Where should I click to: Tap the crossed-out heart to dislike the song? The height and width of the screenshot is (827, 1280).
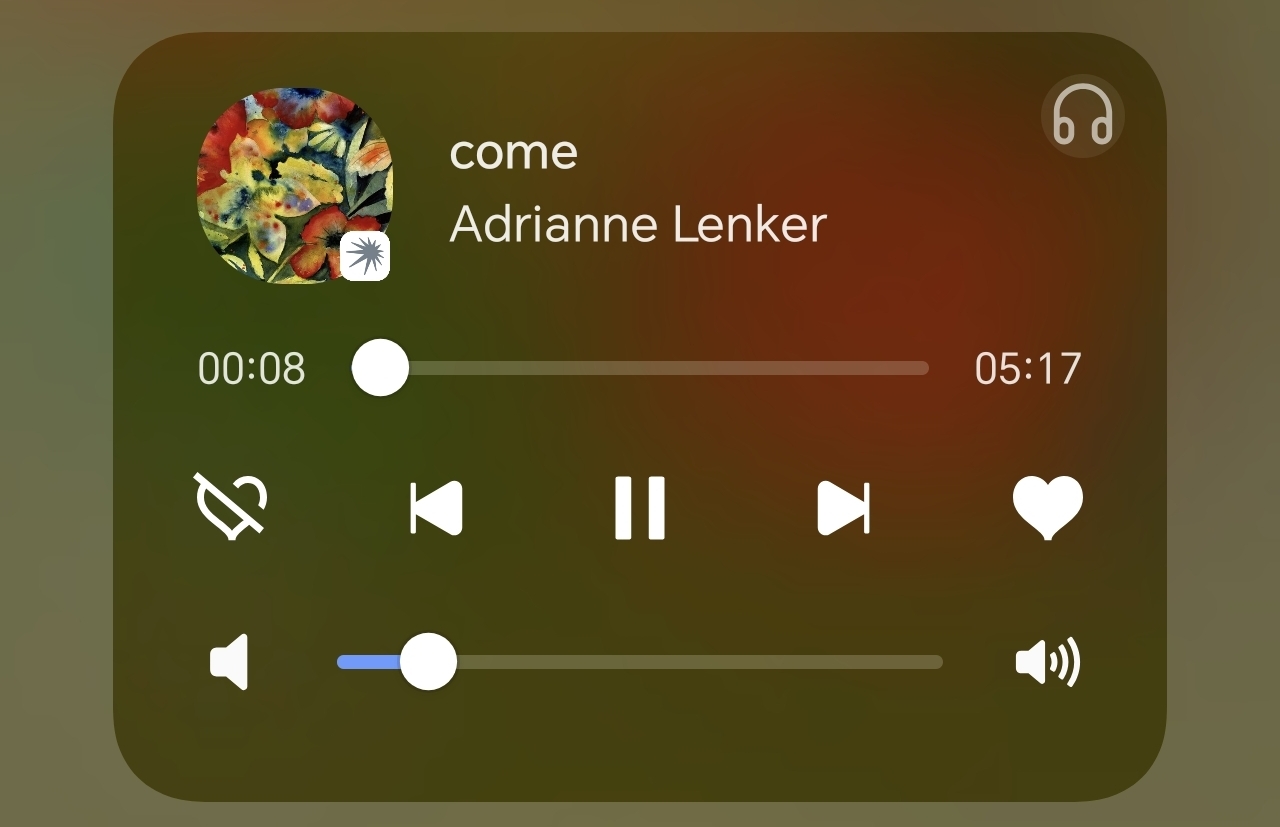point(231,507)
